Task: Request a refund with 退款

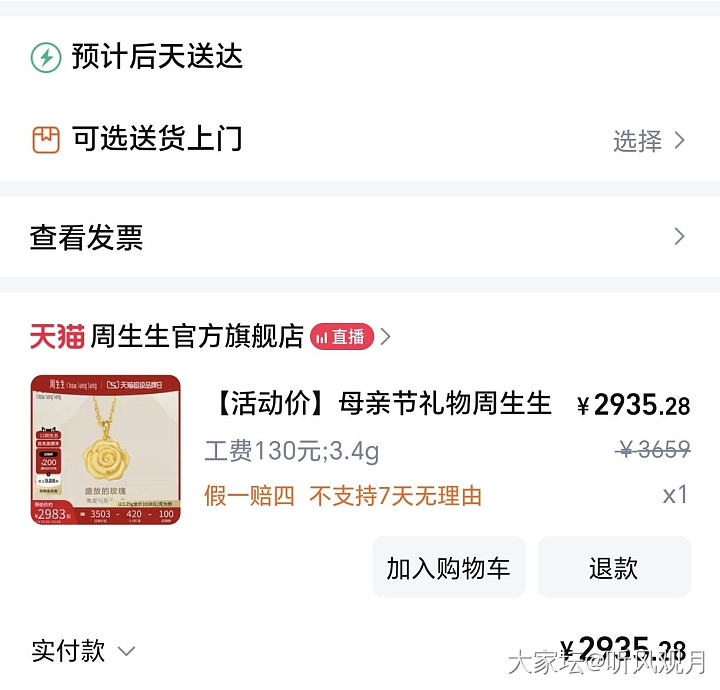Action: (613, 567)
